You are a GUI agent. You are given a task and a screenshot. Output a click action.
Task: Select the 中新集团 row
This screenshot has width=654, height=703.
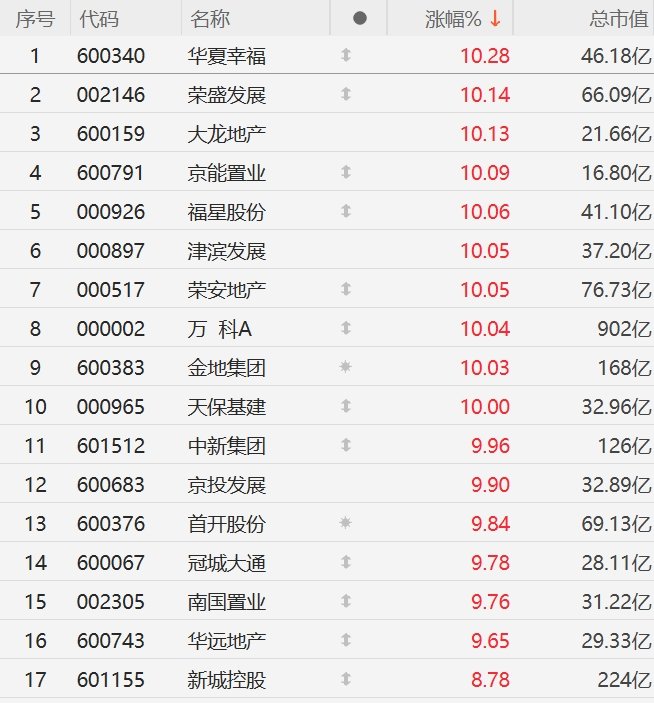tap(327, 445)
